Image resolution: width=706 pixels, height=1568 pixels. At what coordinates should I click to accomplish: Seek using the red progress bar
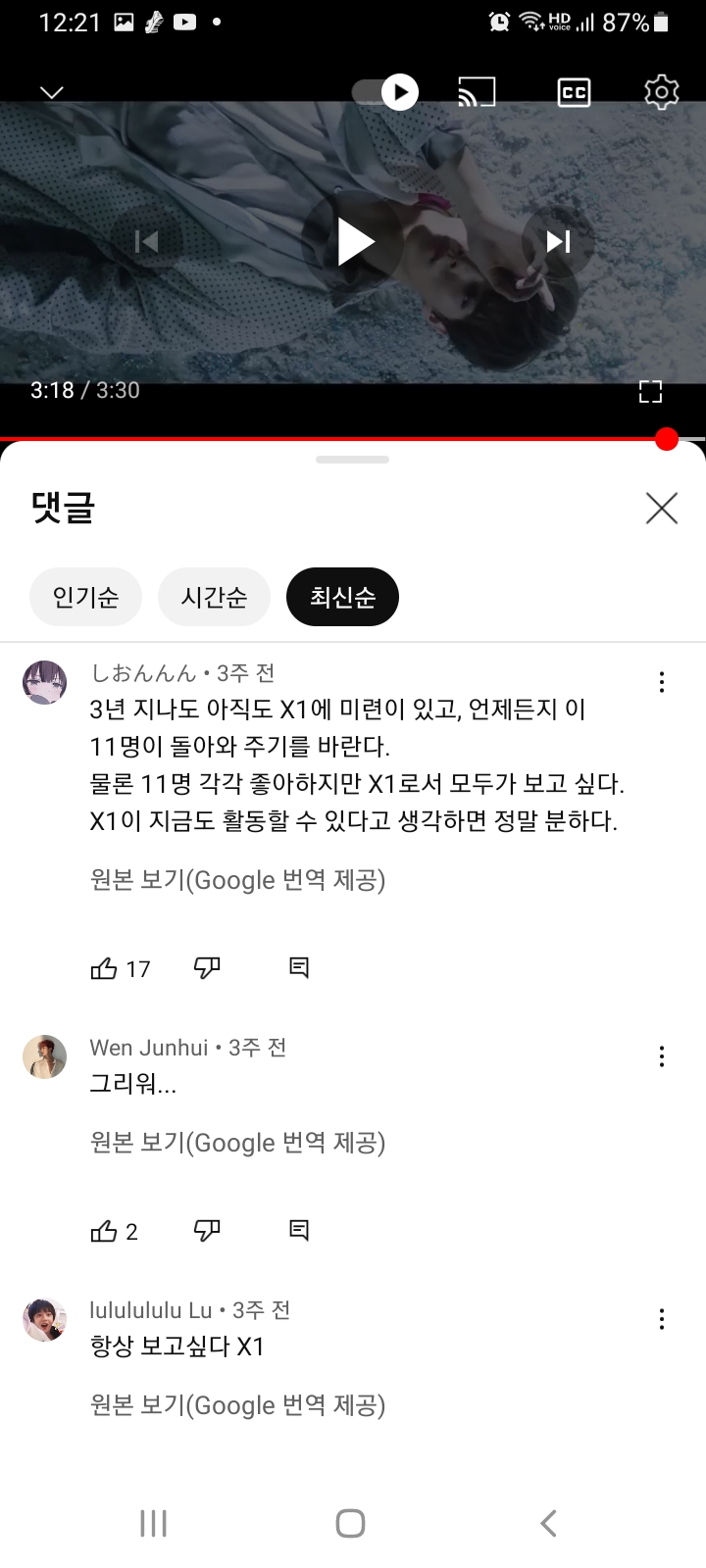(353, 440)
